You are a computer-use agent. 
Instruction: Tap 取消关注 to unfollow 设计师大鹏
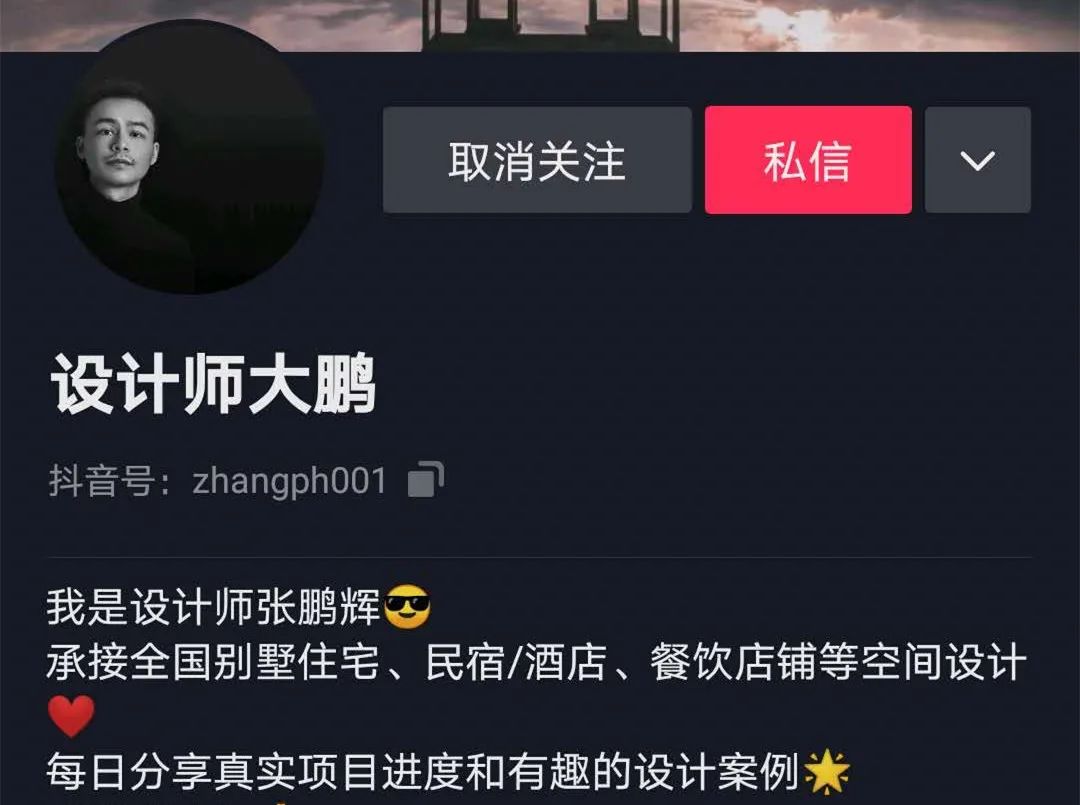point(537,160)
